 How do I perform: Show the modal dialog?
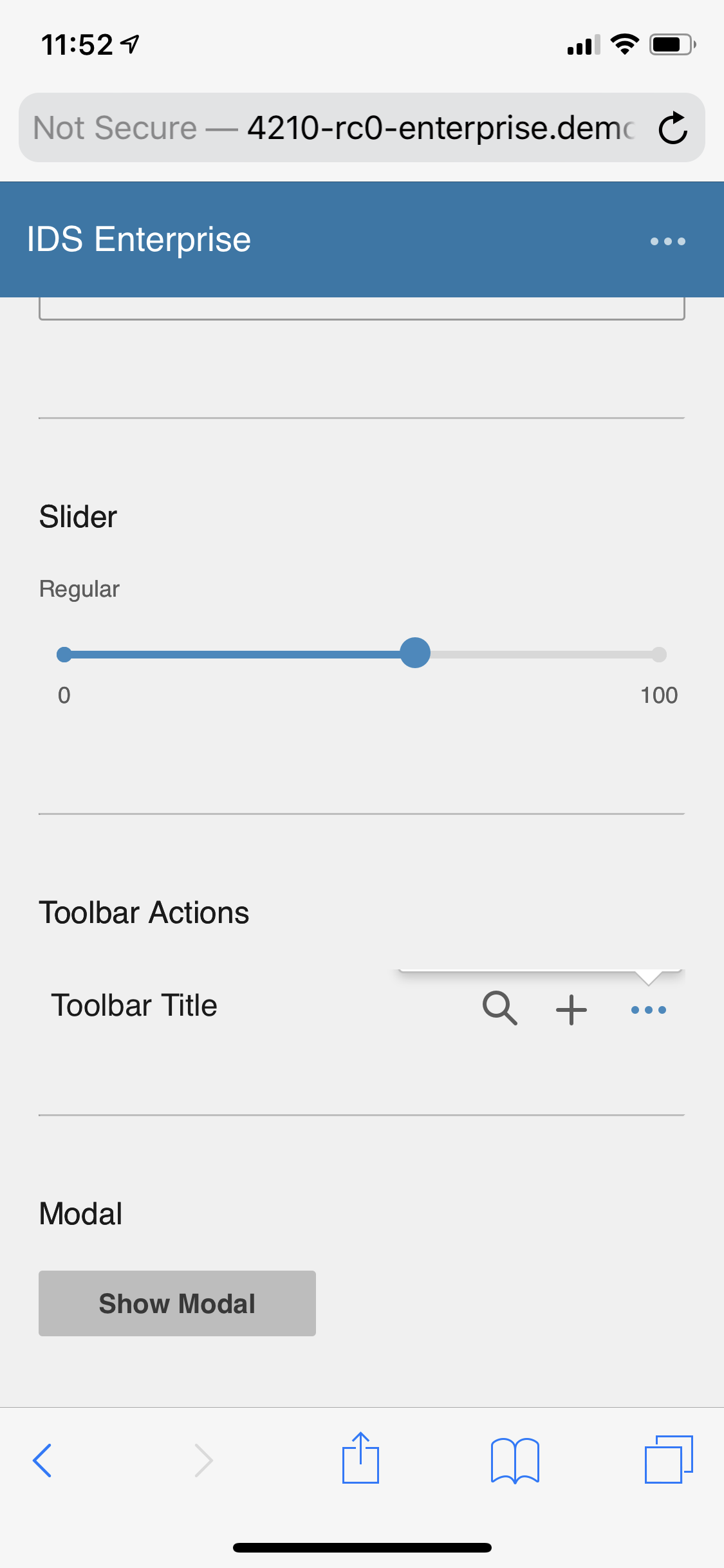[x=177, y=1303]
